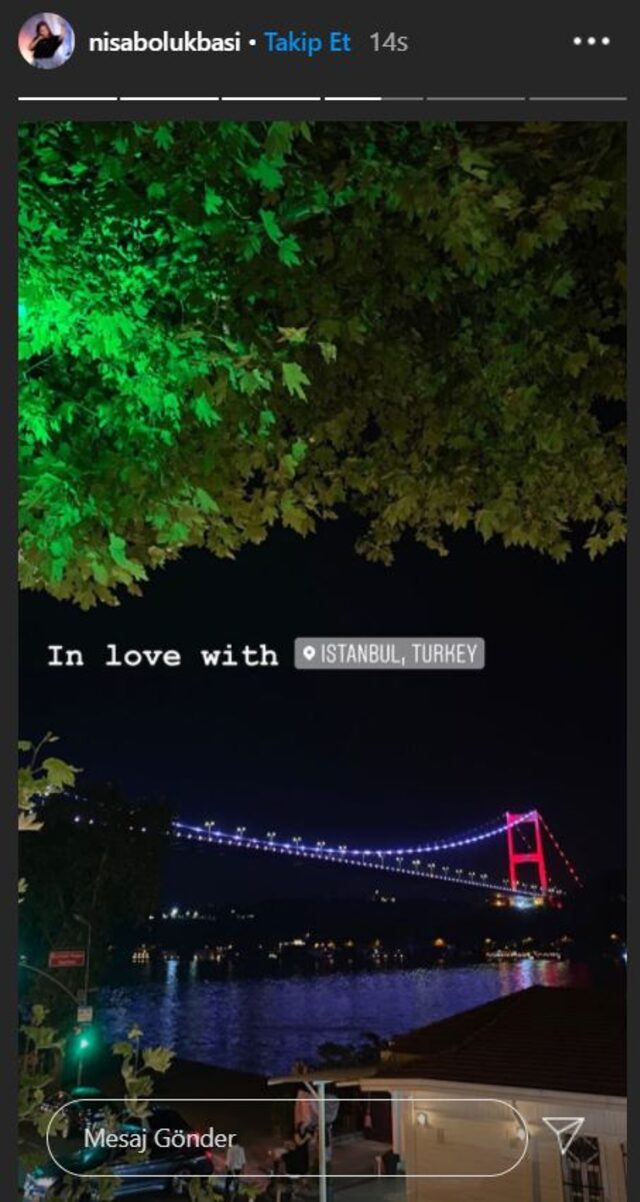Share this story via the paper plane icon

coord(564,1136)
